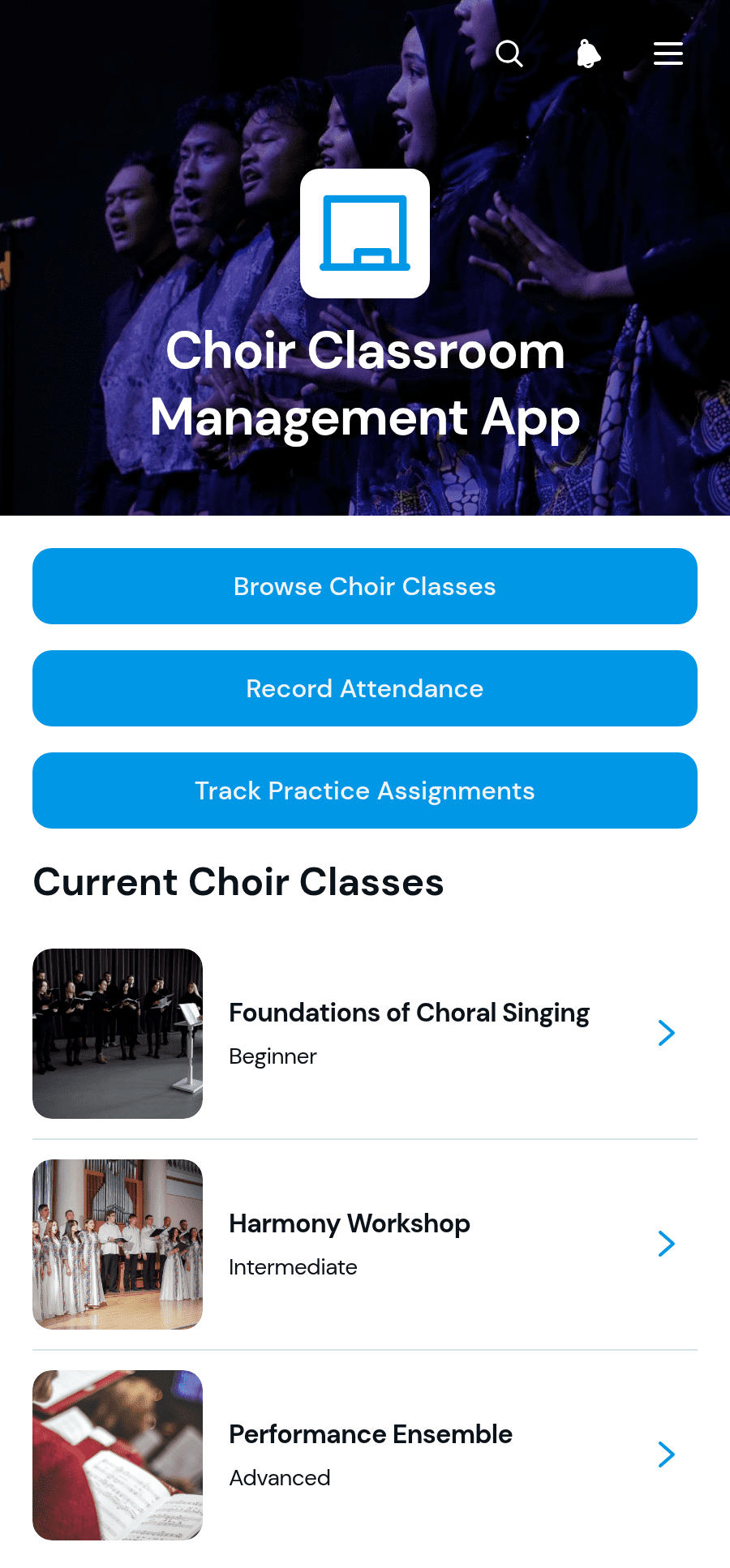Open Track Practice Assignments
Screen dimensions: 730x1568
365,790
